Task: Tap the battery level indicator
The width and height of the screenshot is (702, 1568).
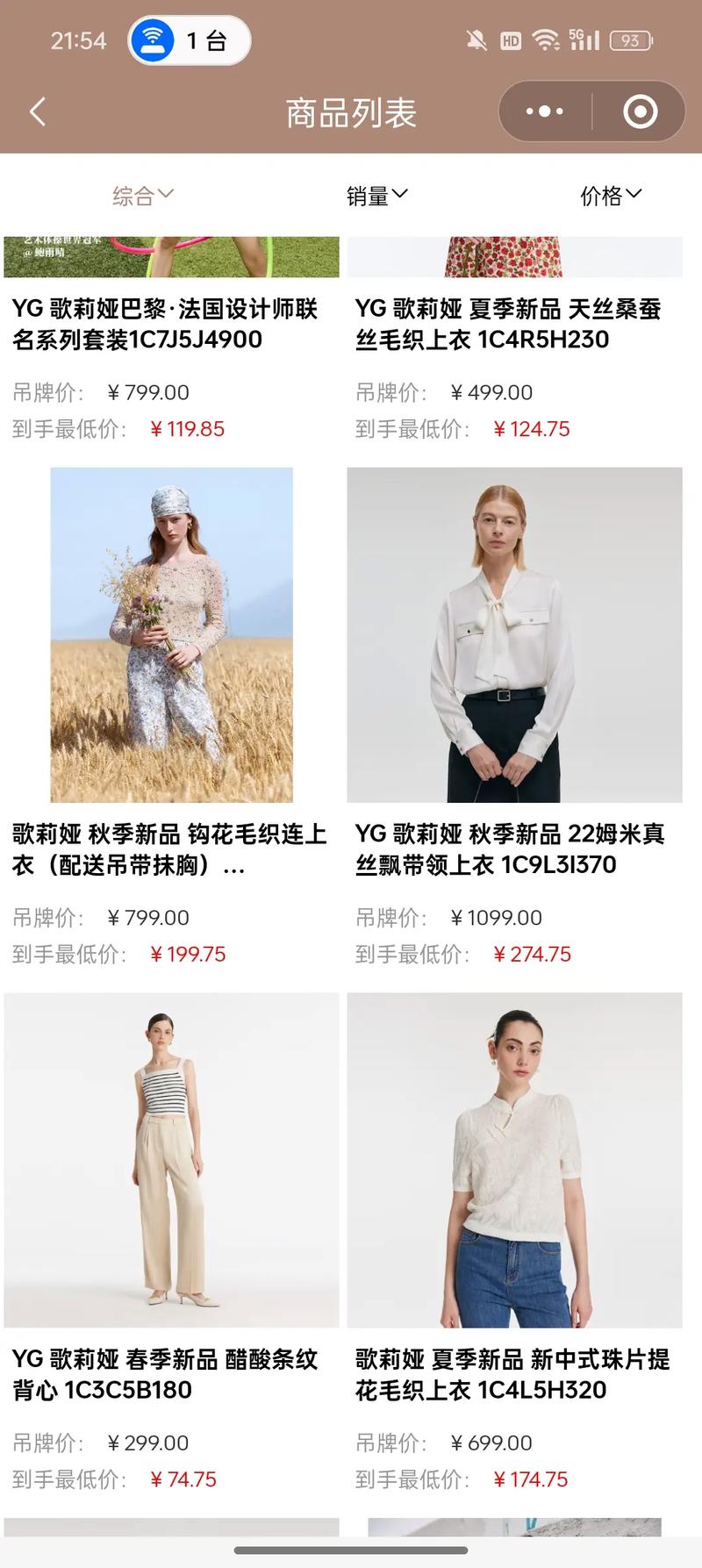Action: click(630, 40)
